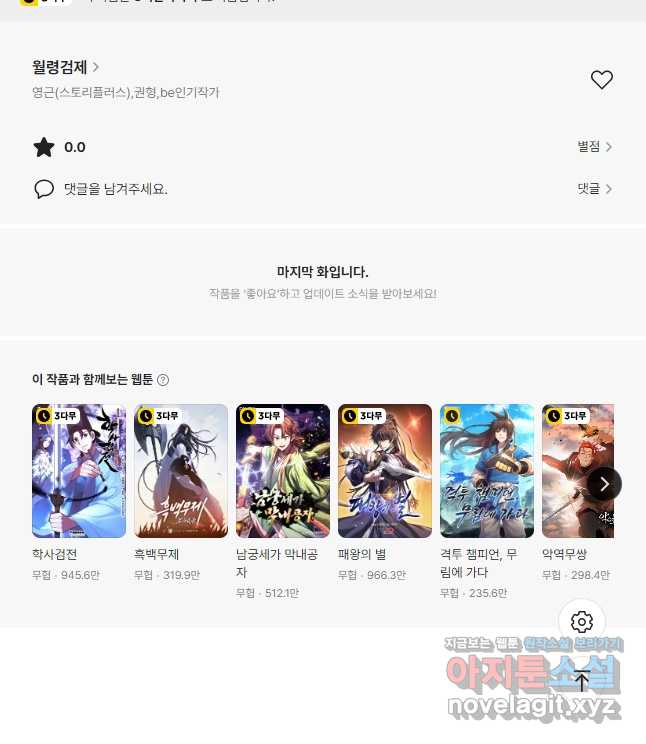Open the 별점 rating page
The width and height of the screenshot is (646, 744).
tap(594, 147)
